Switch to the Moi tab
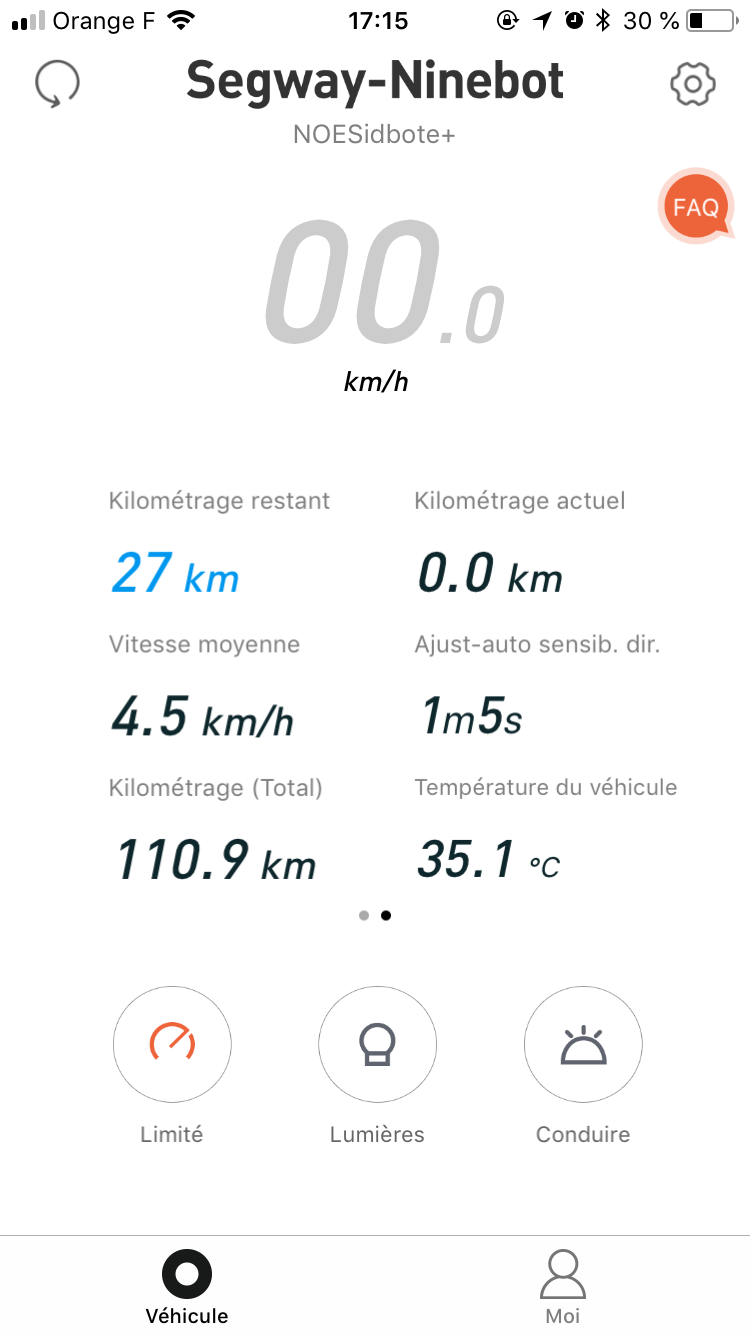The height and width of the screenshot is (1334, 750). pyautogui.click(x=562, y=1287)
